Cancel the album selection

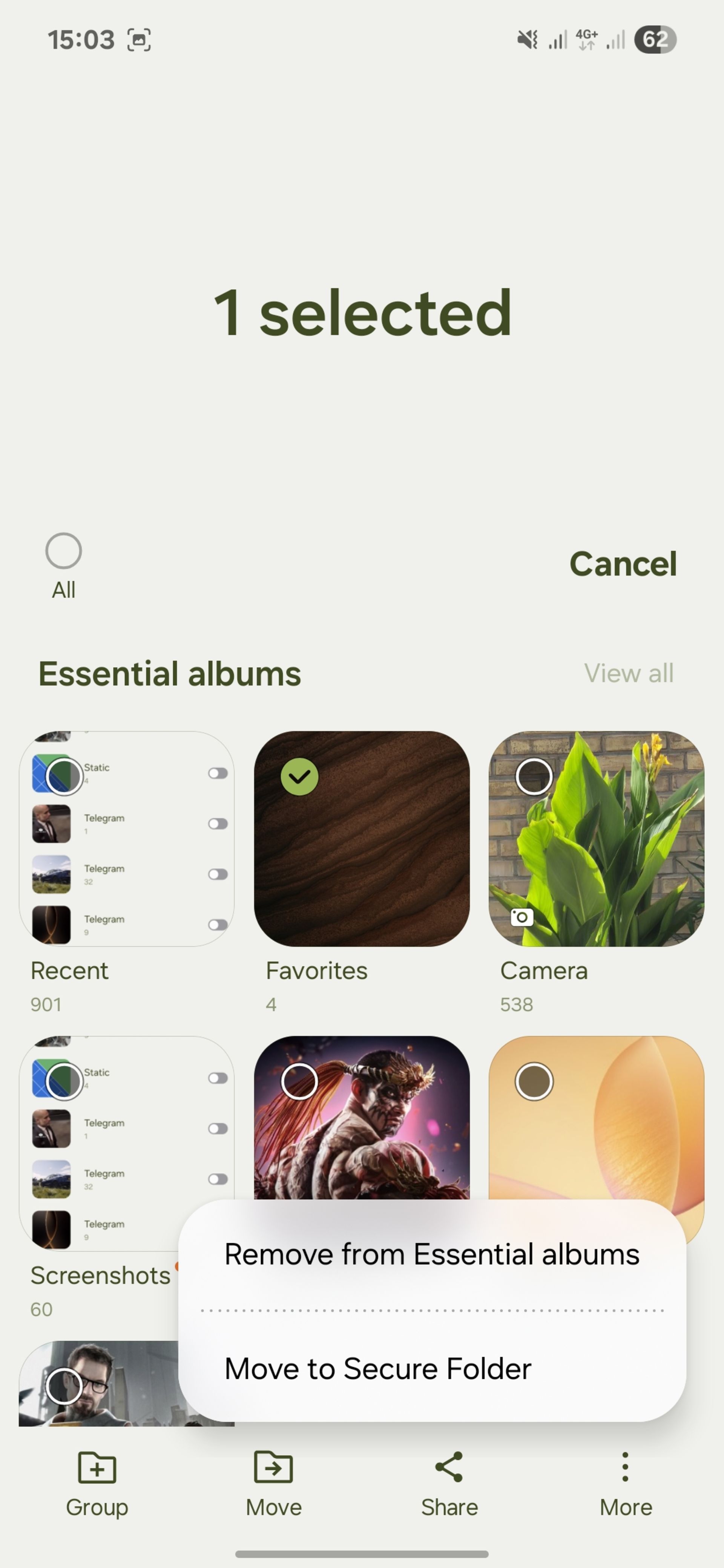pos(622,563)
